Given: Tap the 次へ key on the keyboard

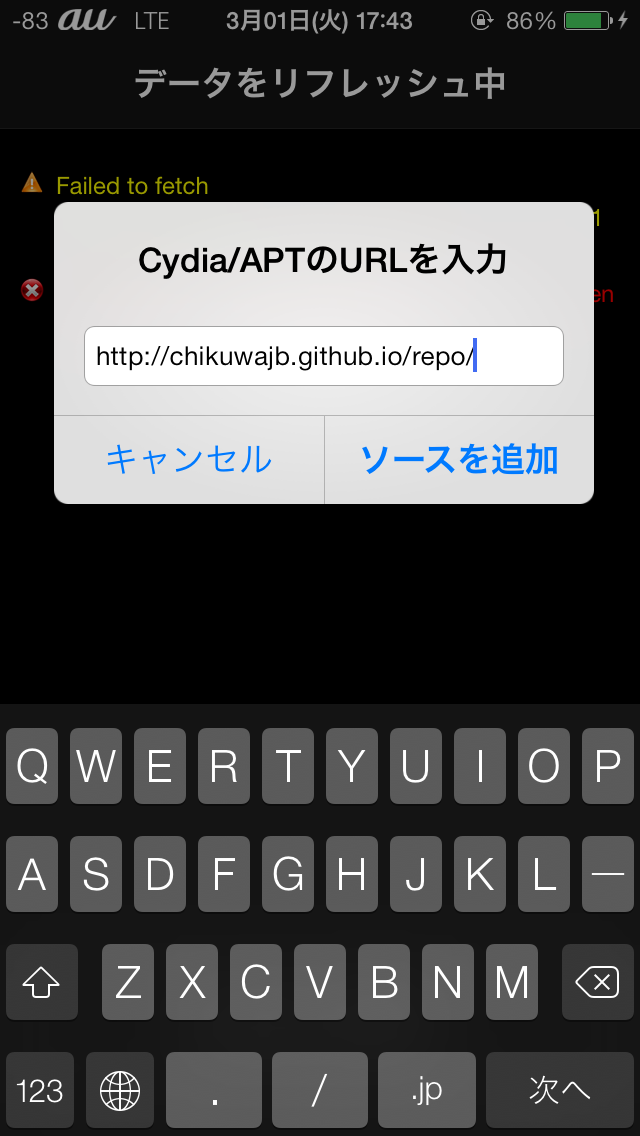Looking at the screenshot, I should 559,1089.
